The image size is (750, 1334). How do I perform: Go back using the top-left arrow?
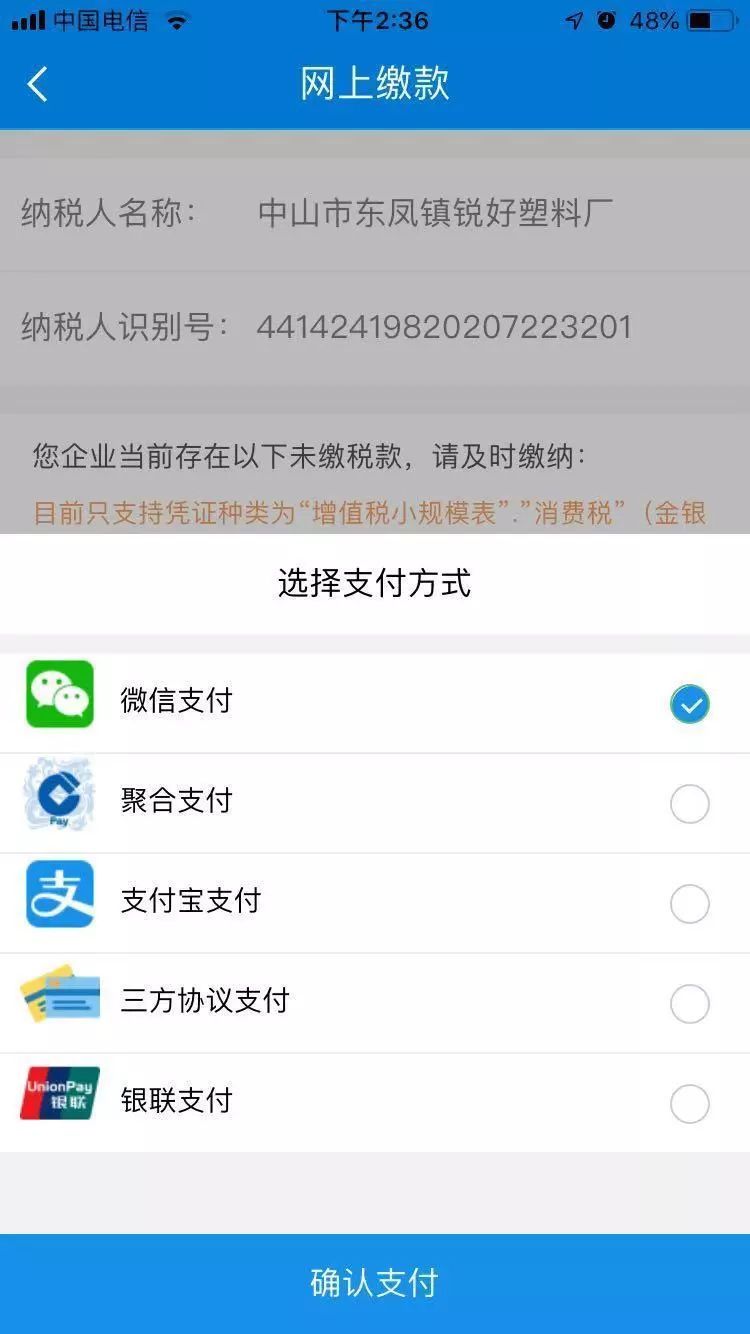click(x=38, y=84)
